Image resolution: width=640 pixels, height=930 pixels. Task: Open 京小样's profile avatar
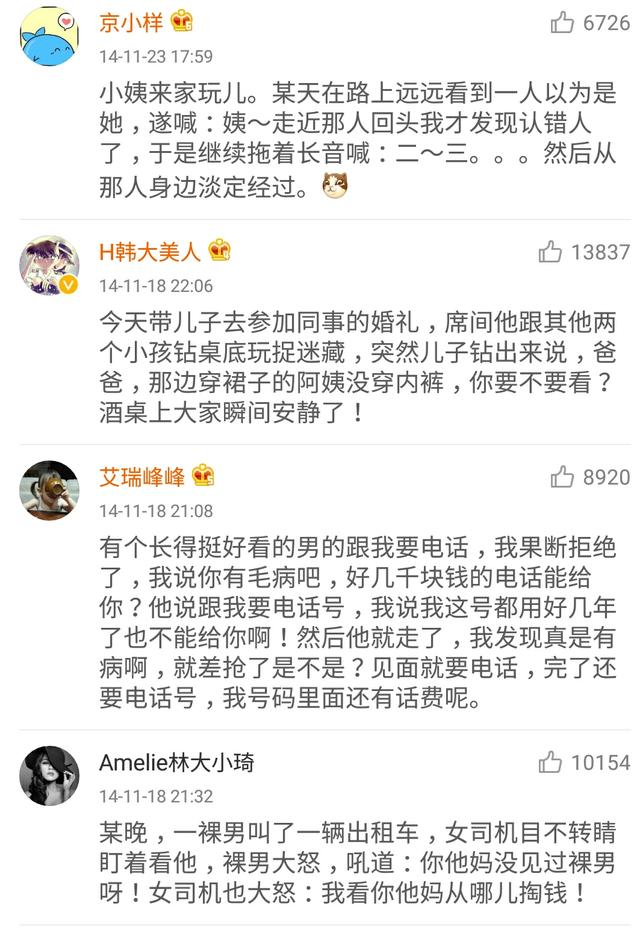(49, 36)
